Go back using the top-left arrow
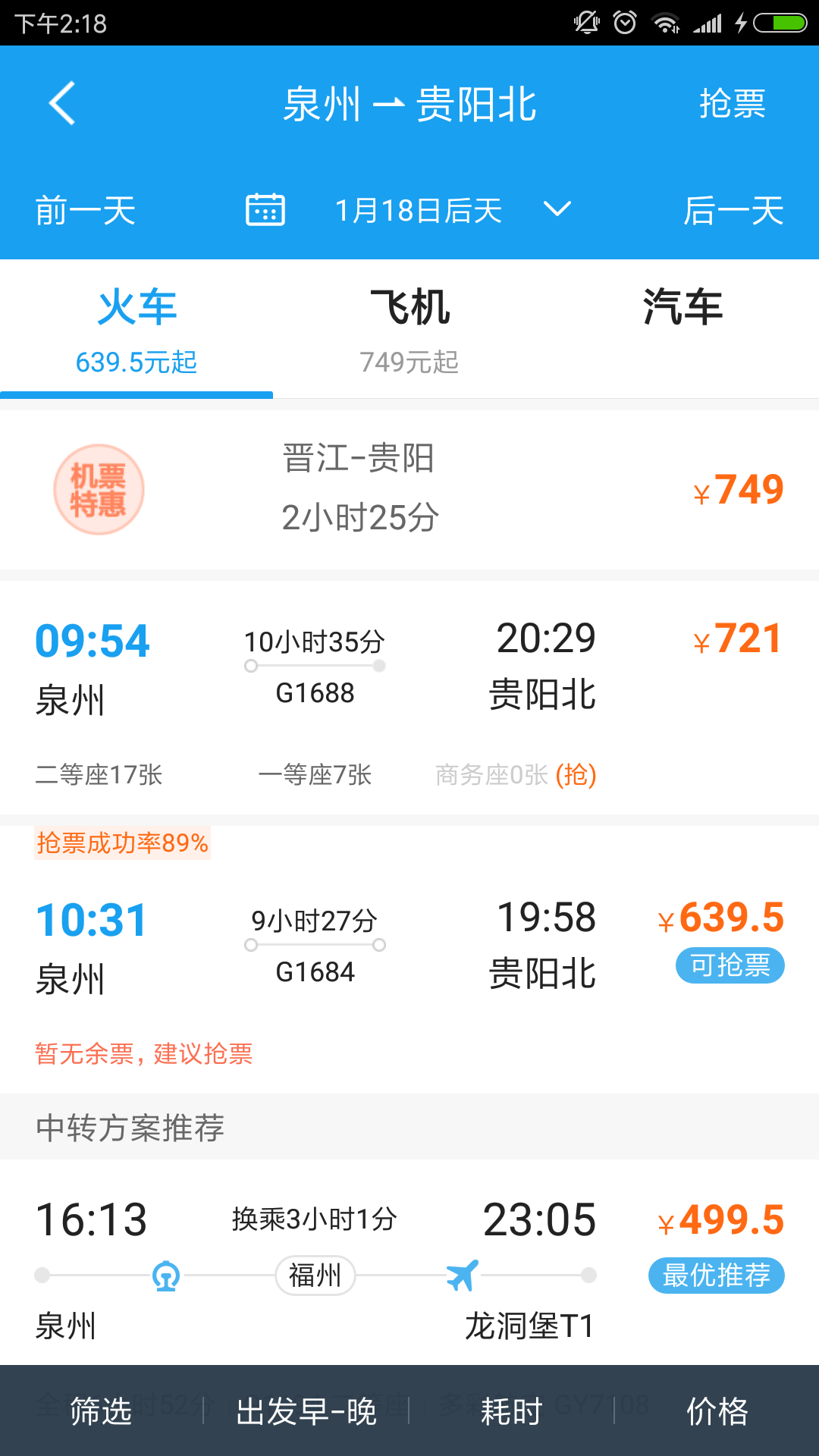 click(62, 103)
